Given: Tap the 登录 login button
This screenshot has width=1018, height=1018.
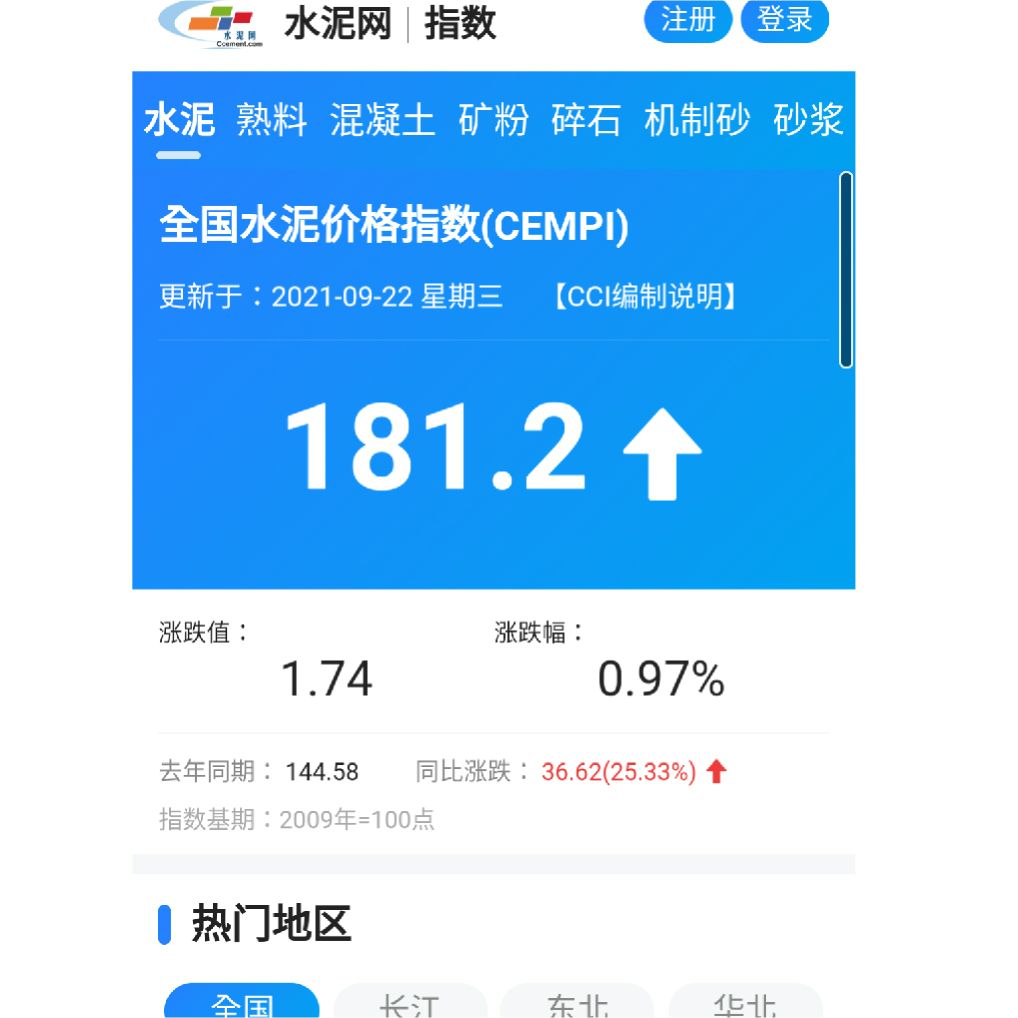Looking at the screenshot, I should point(785,20).
